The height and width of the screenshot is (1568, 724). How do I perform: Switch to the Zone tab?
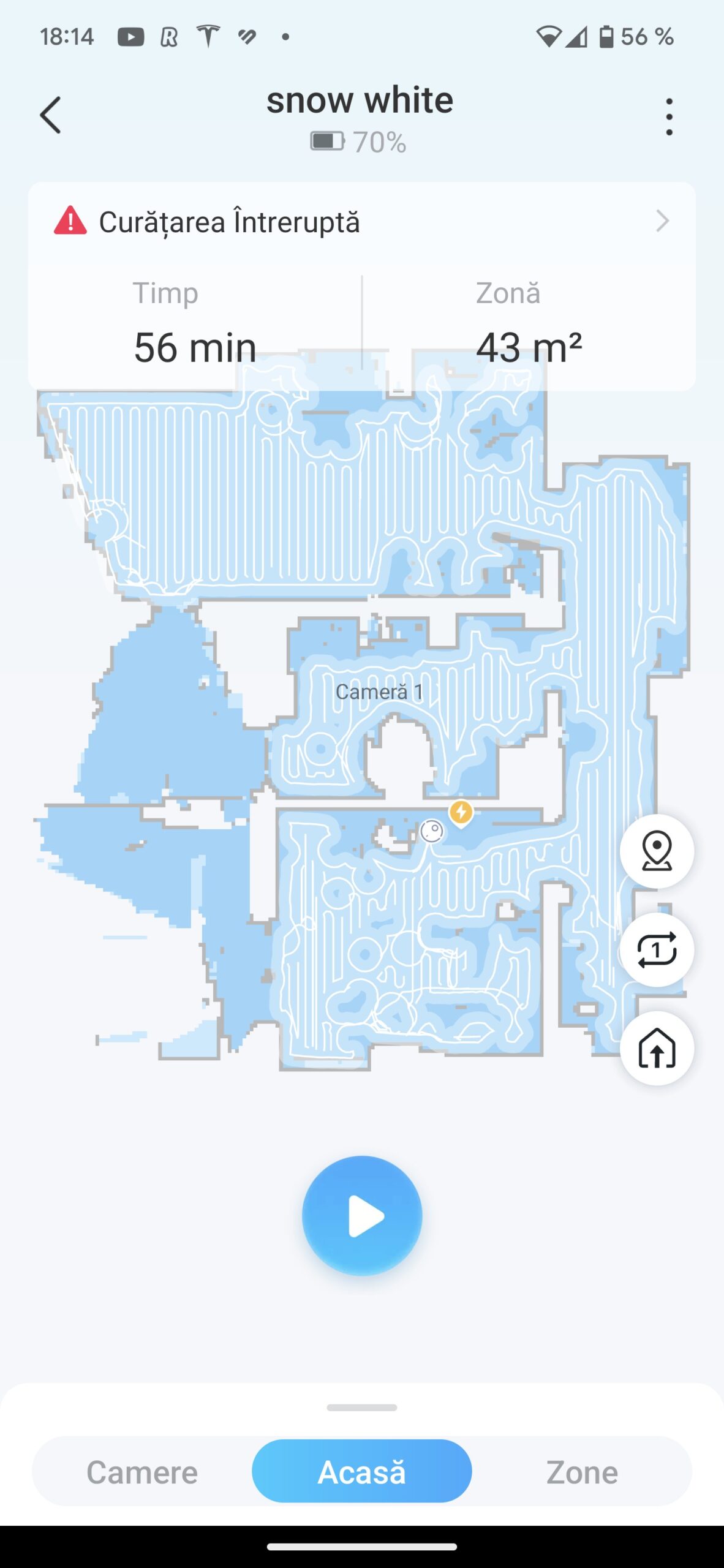point(582,1472)
